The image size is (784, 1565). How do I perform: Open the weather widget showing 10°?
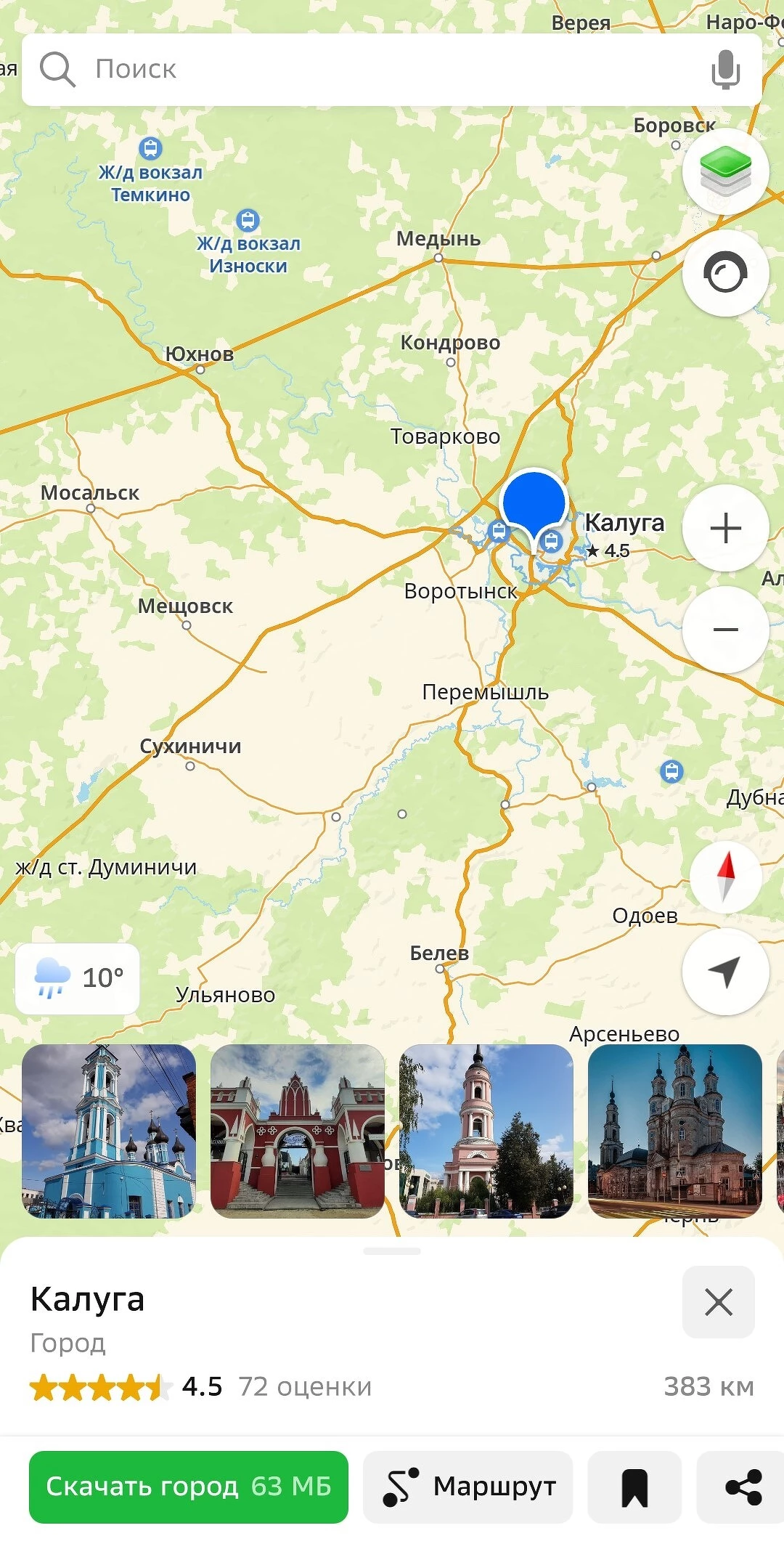point(78,978)
